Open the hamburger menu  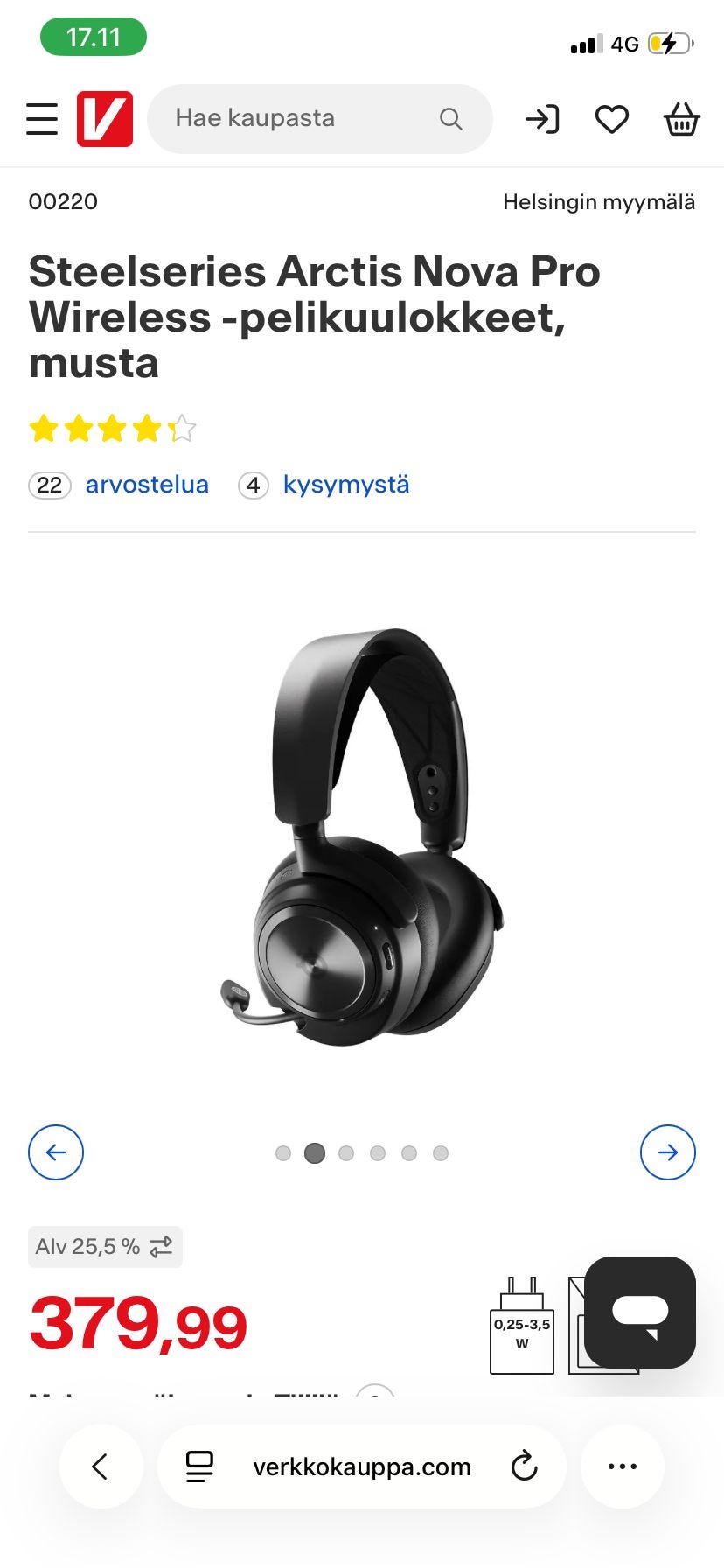(42, 119)
